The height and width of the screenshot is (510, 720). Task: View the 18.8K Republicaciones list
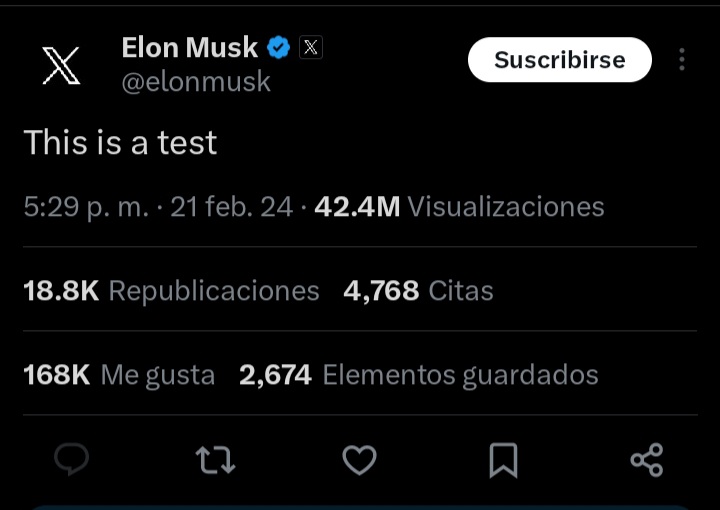pos(171,291)
